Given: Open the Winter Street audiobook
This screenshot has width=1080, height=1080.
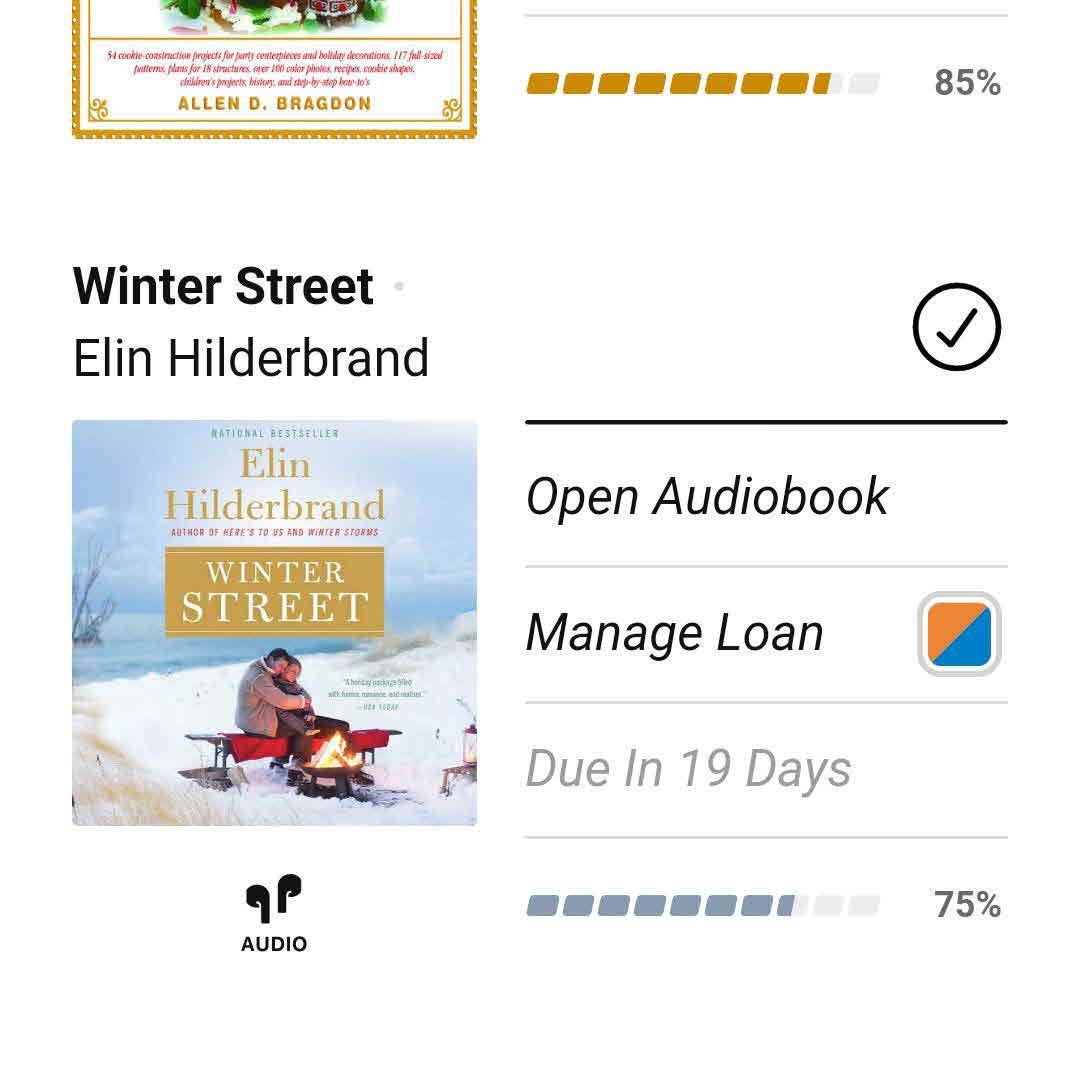Looking at the screenshot, I should click(707, 497).
